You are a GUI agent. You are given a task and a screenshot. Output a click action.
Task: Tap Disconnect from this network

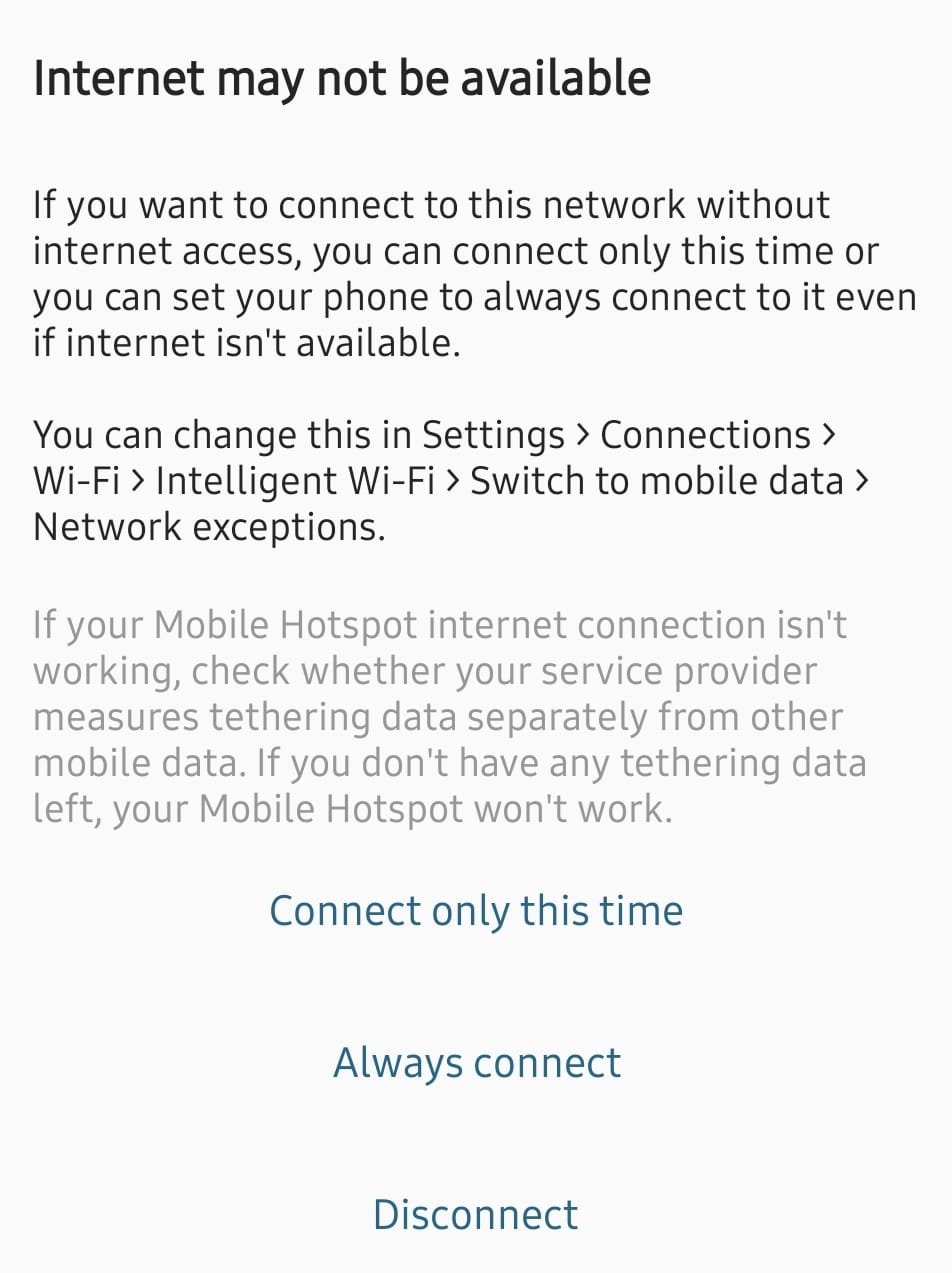[x=476, y=1214]
